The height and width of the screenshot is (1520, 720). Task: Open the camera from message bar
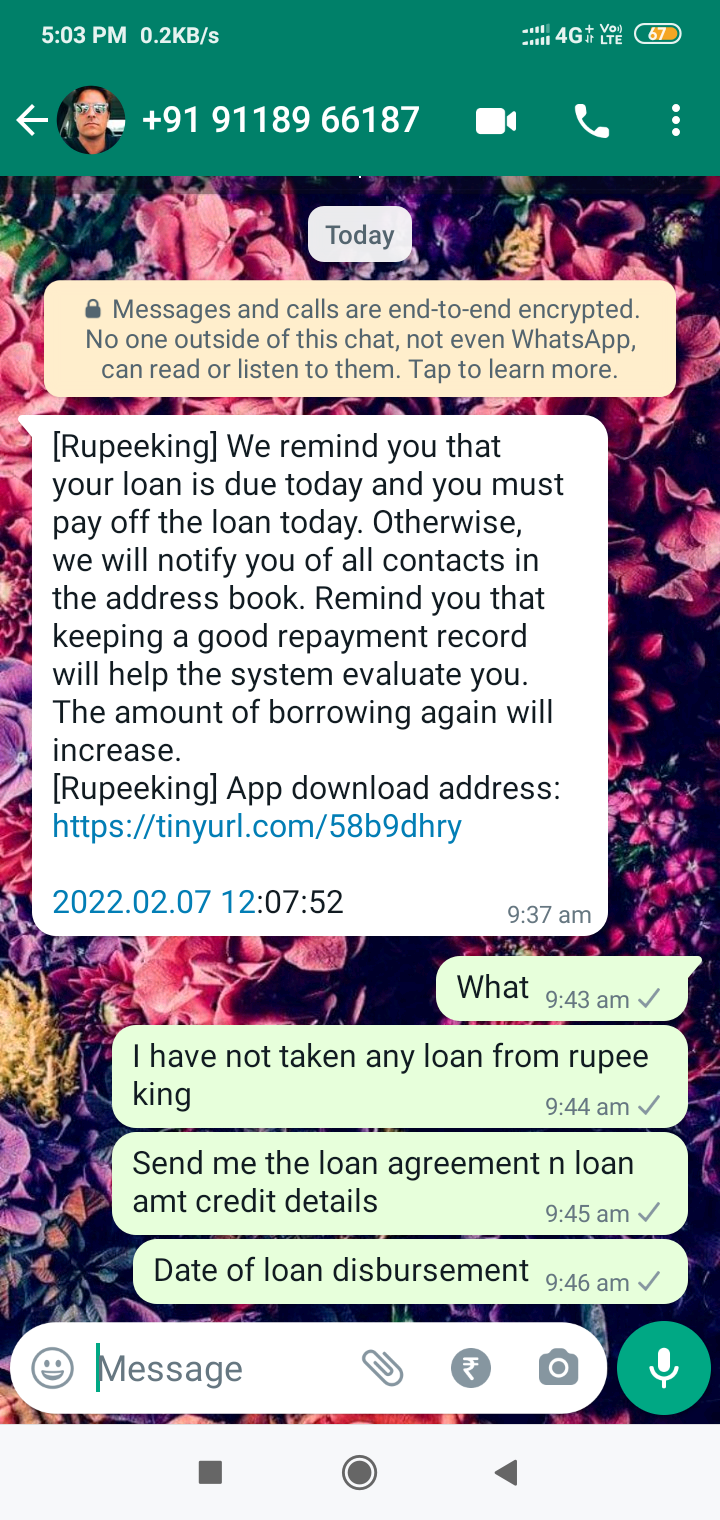tap(558, 1368)
